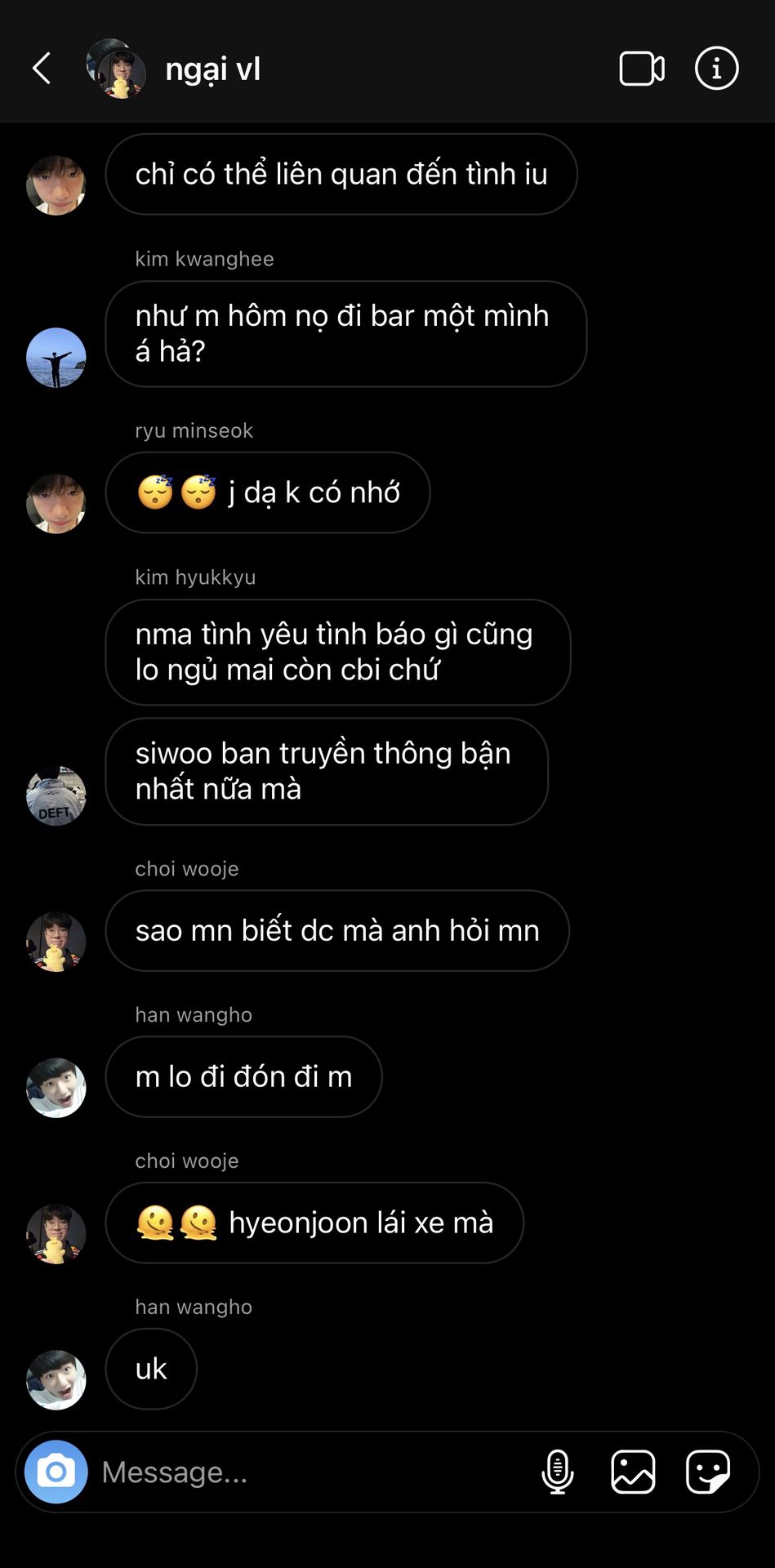The height and width of the screenshot is (1568, 775).
Task: Open the chat info details
Action: 716,69
